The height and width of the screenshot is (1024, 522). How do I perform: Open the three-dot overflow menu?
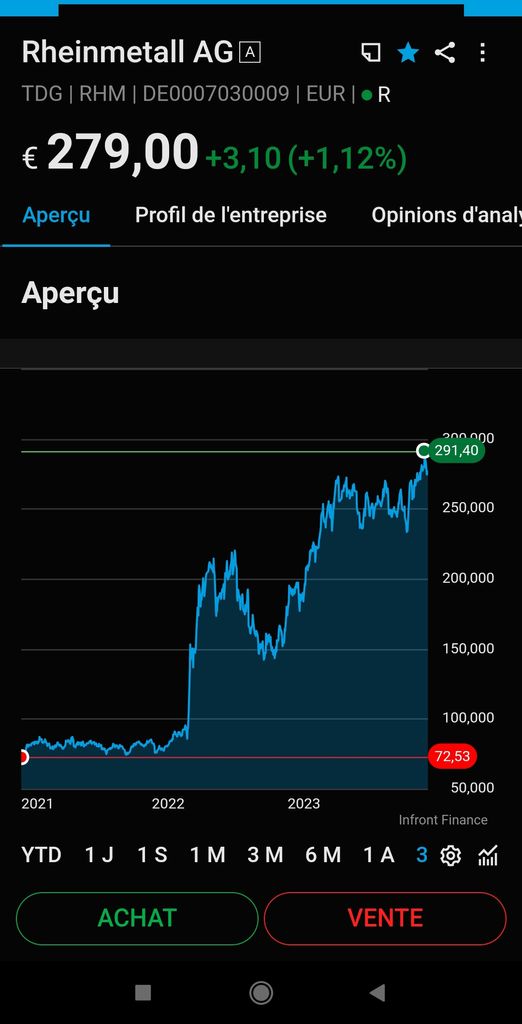[x=482, y=52]
